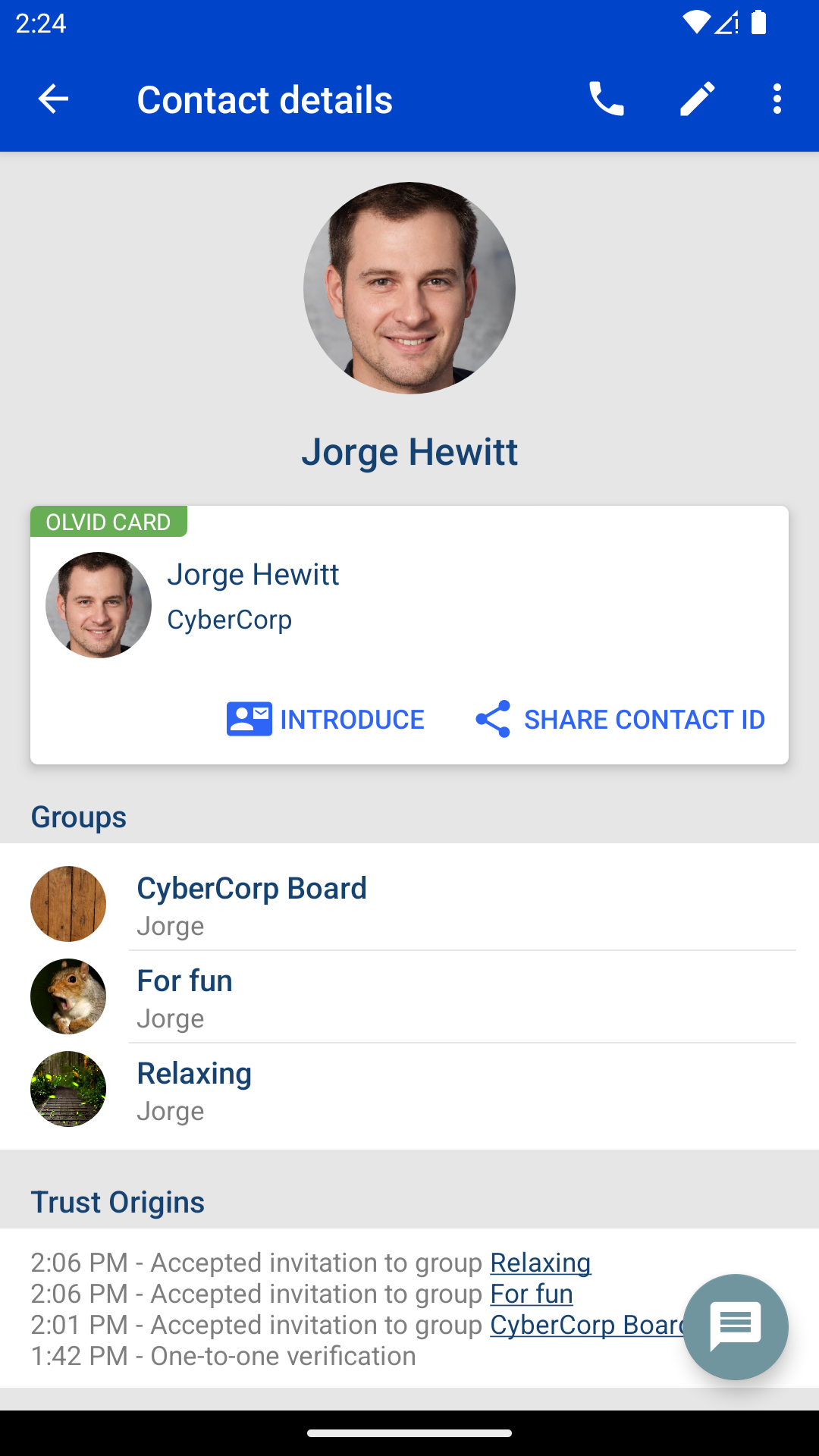Open the CyberCorp Board group
Viewport: 819px width, 1456px height.
click(x=409, y=904)
